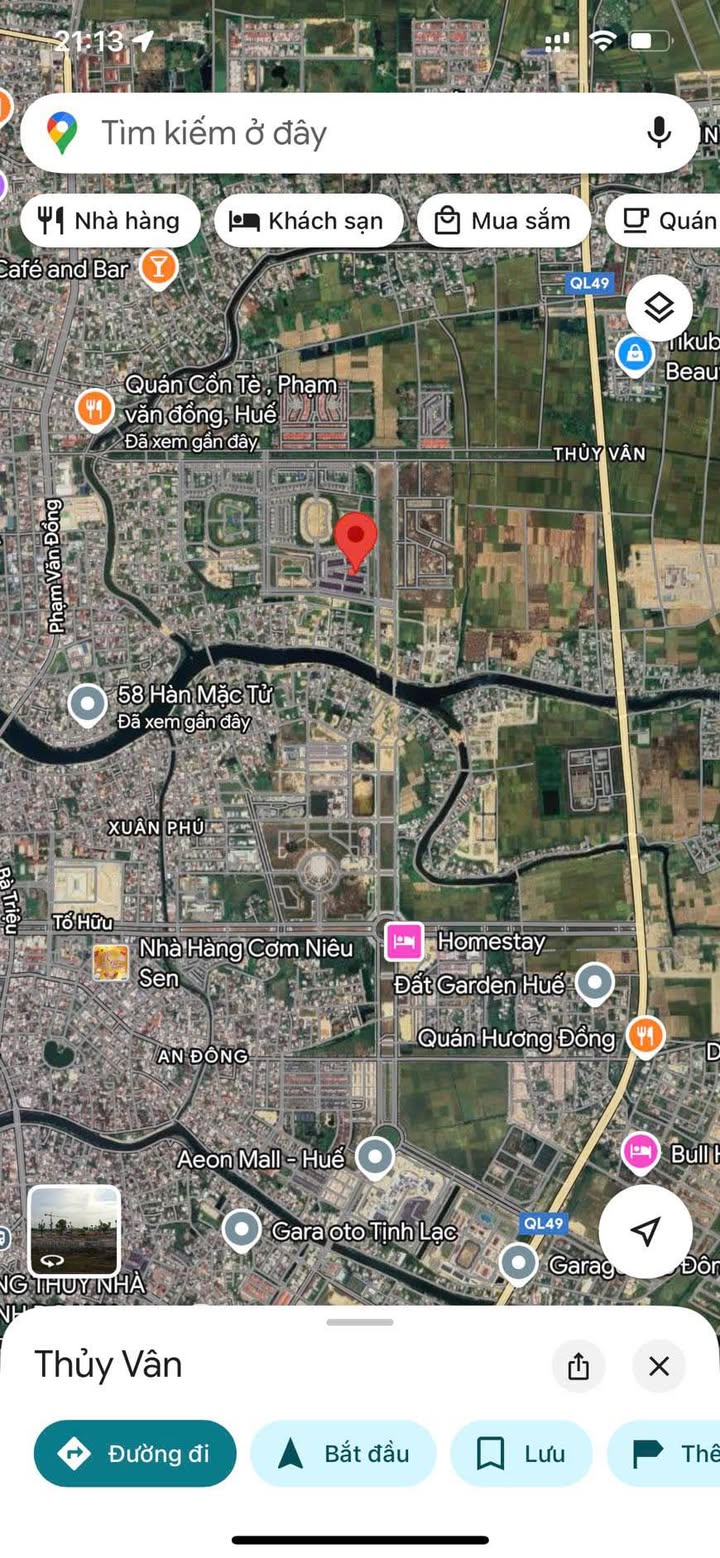
Task: Open the Street View thumbnail
Action: click(74, 1231)
